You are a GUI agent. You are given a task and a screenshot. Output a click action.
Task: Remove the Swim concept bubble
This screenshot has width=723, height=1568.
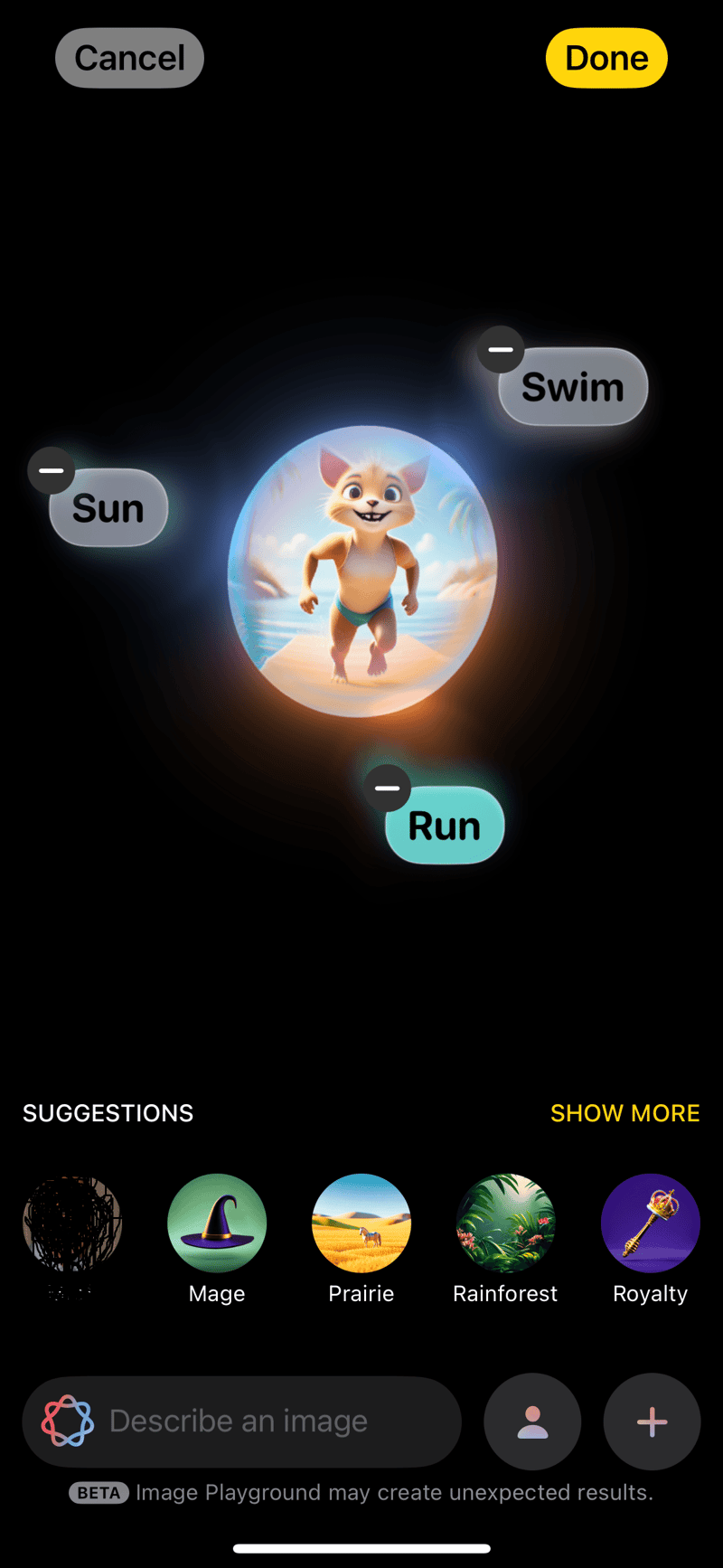point(501,350)
